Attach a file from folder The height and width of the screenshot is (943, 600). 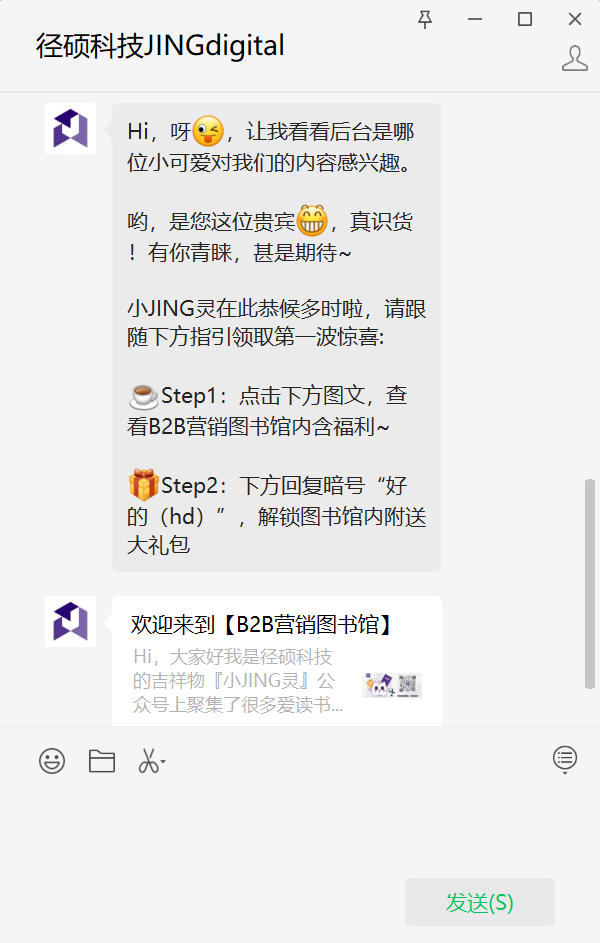point(102,761)
